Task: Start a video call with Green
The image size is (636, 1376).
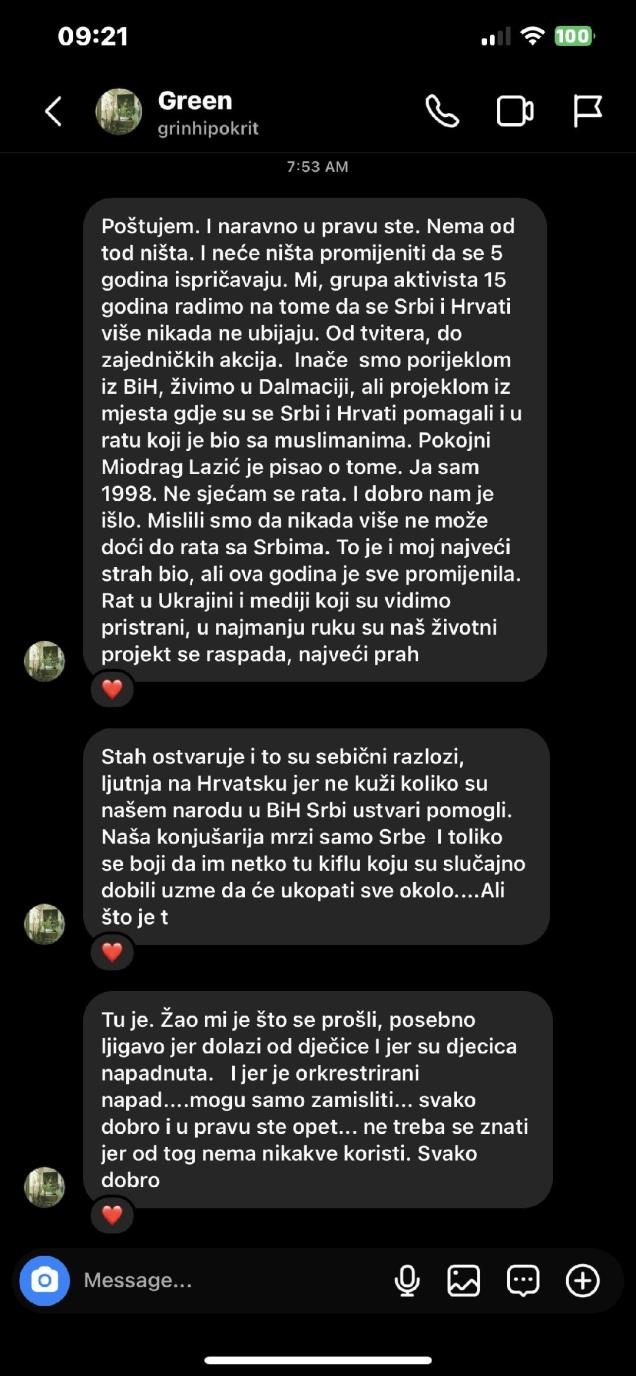Action: point(515,111)
